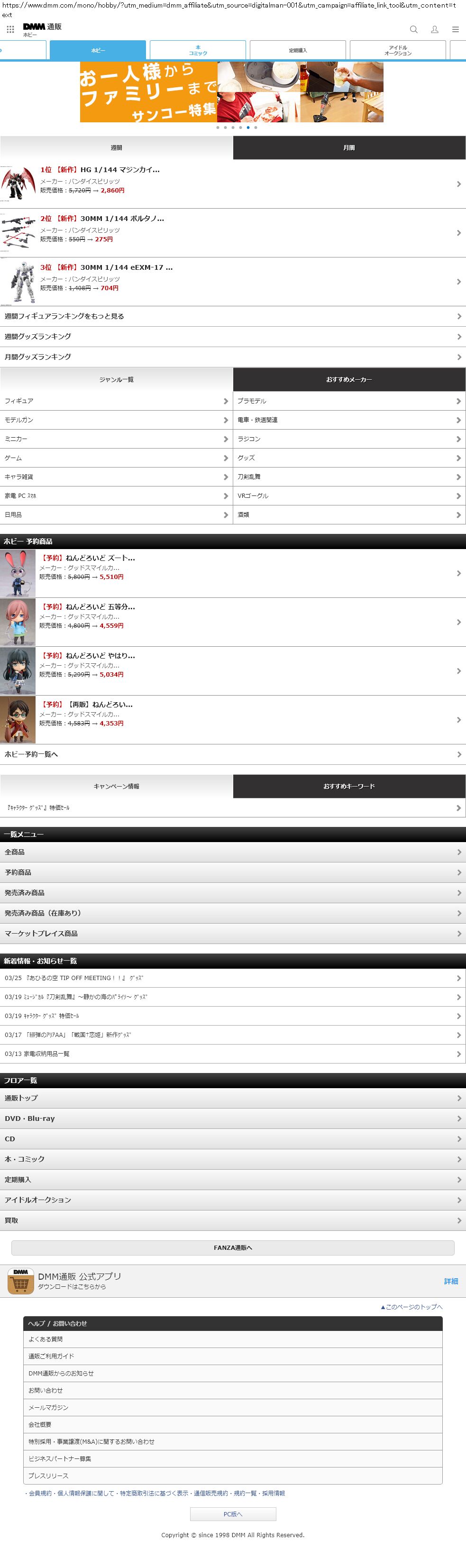Open the hamburger menu
Screen dimensions: 466x1568
point(455,29)
